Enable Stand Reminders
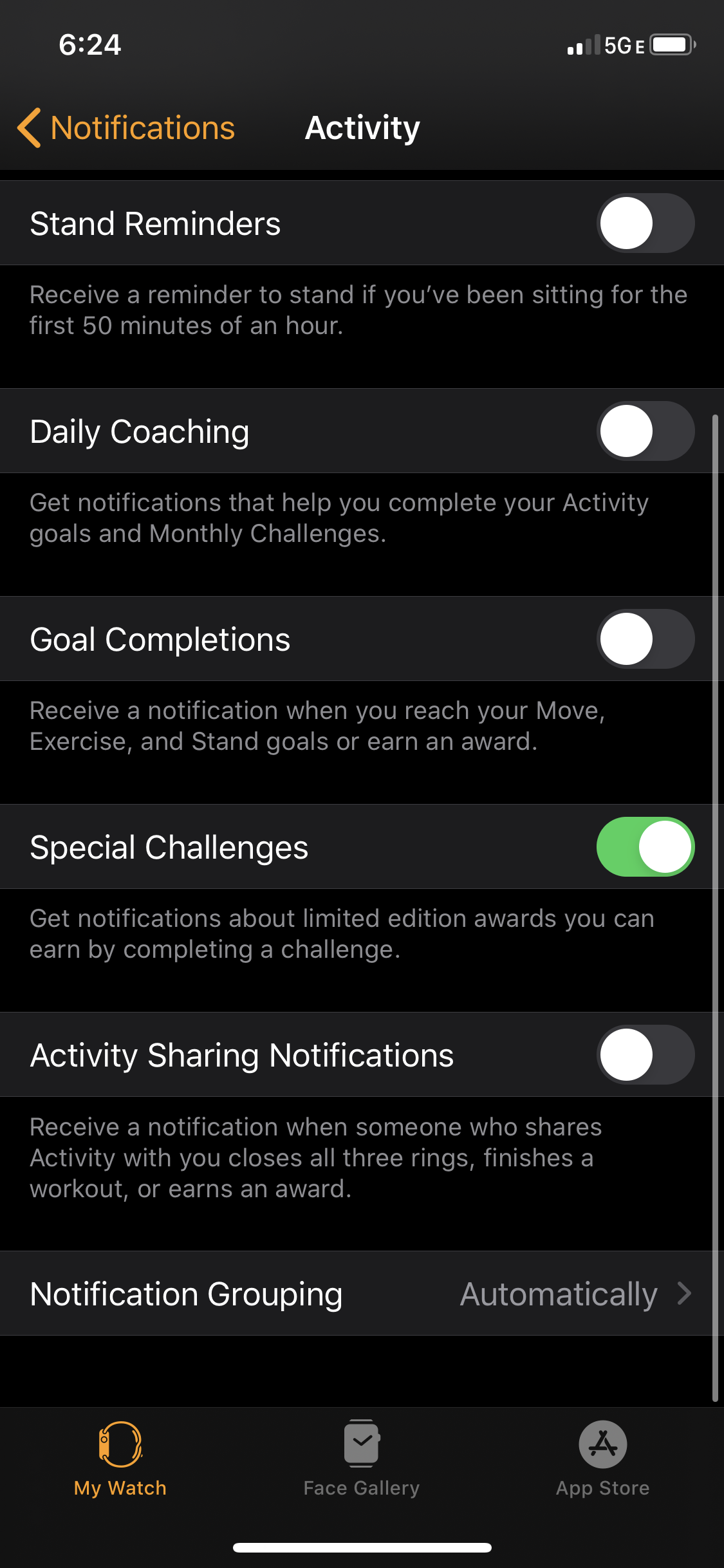The image size is (724, 1568). coord(645,223)
